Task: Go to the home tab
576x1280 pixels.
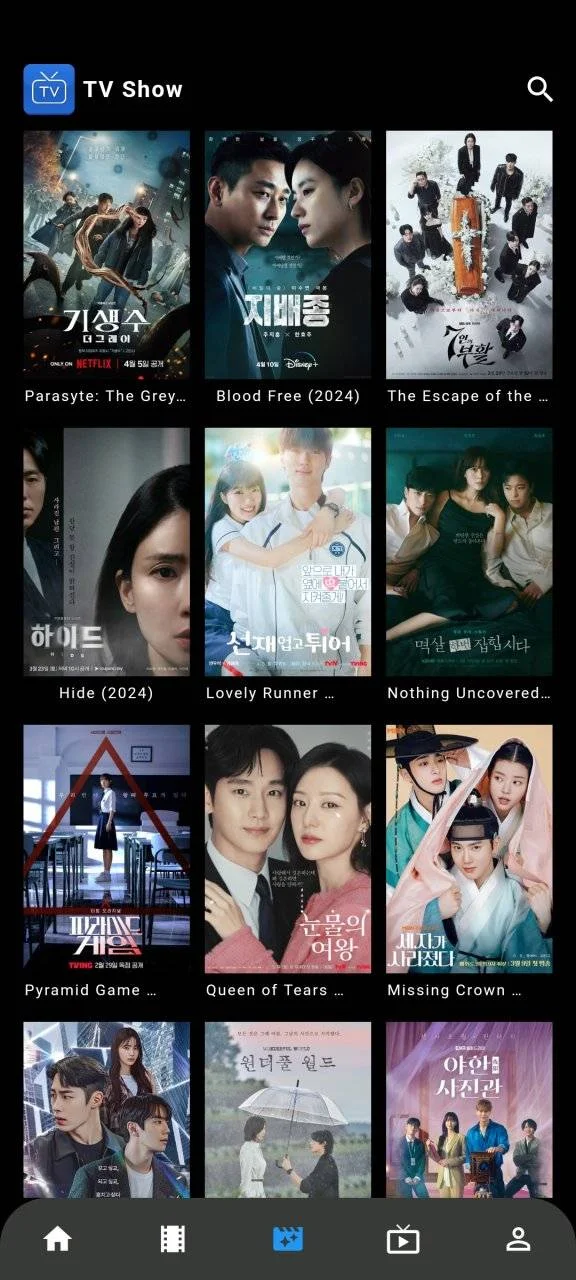Action: (x=58, y=1239)
